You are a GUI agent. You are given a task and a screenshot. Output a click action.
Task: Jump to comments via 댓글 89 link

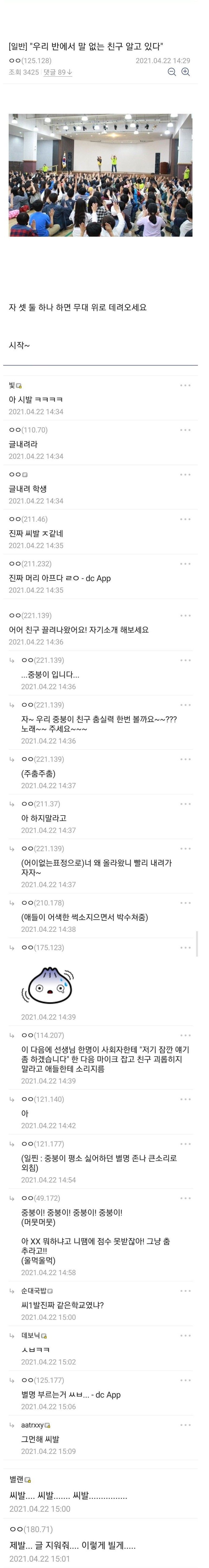click(x=58, y=72)
